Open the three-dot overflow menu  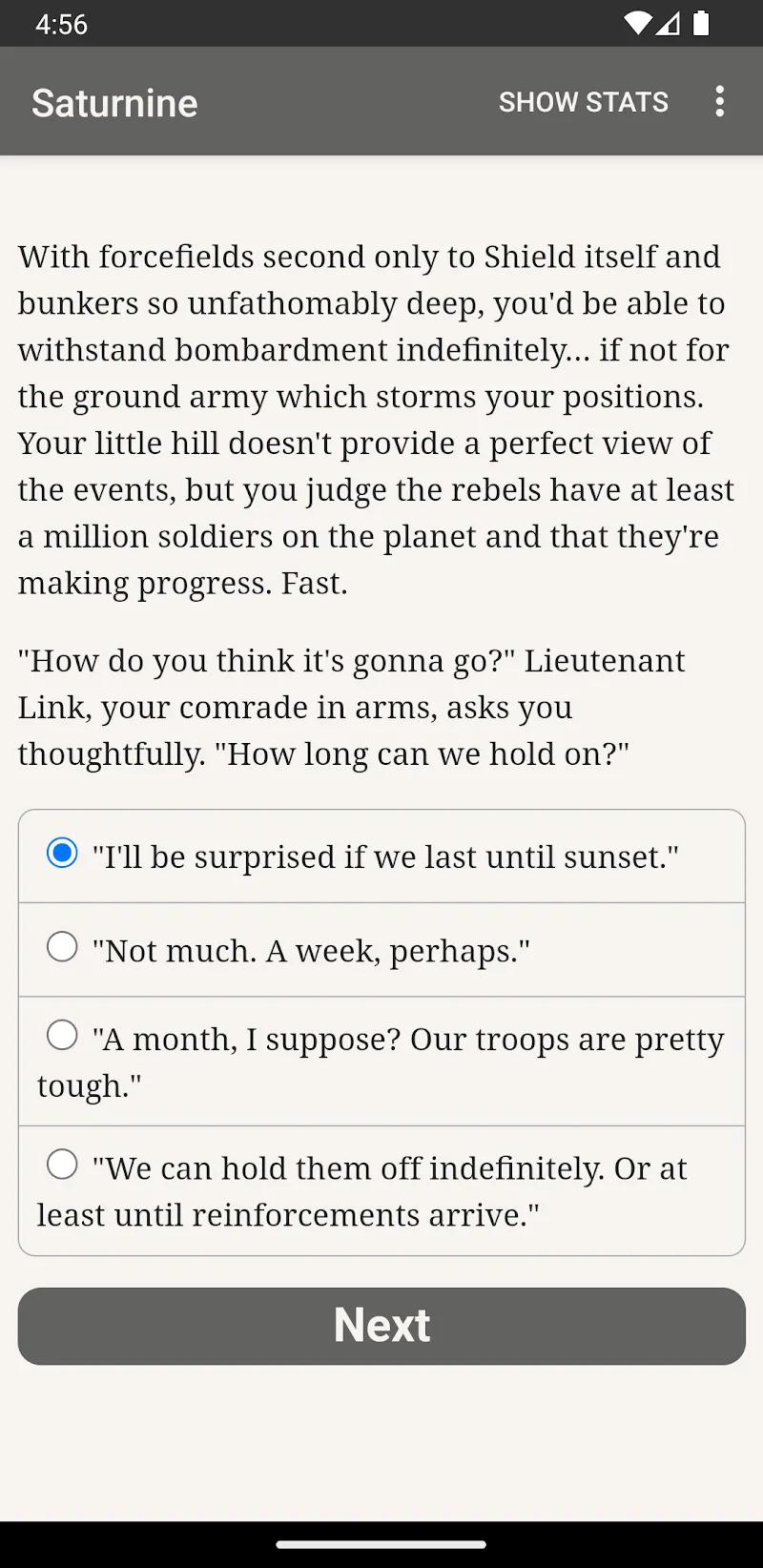click(719, 101)
